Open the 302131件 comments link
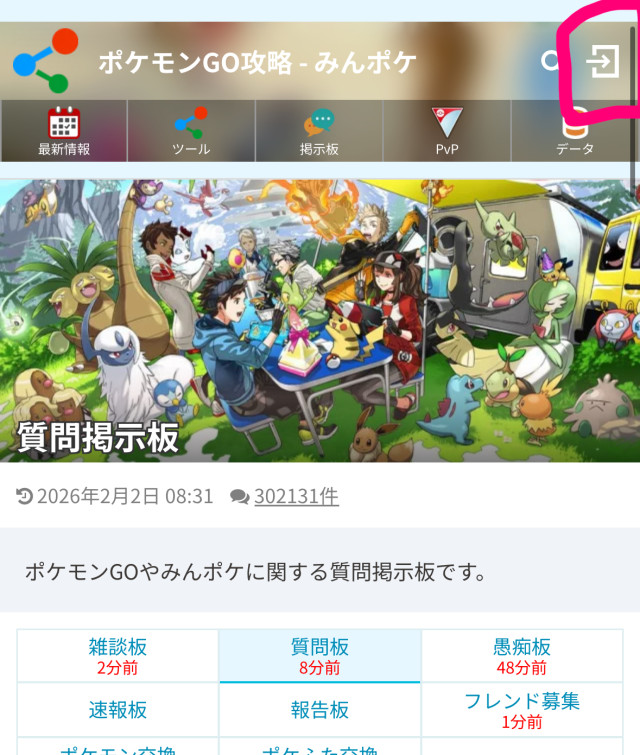 coord(296,496)
